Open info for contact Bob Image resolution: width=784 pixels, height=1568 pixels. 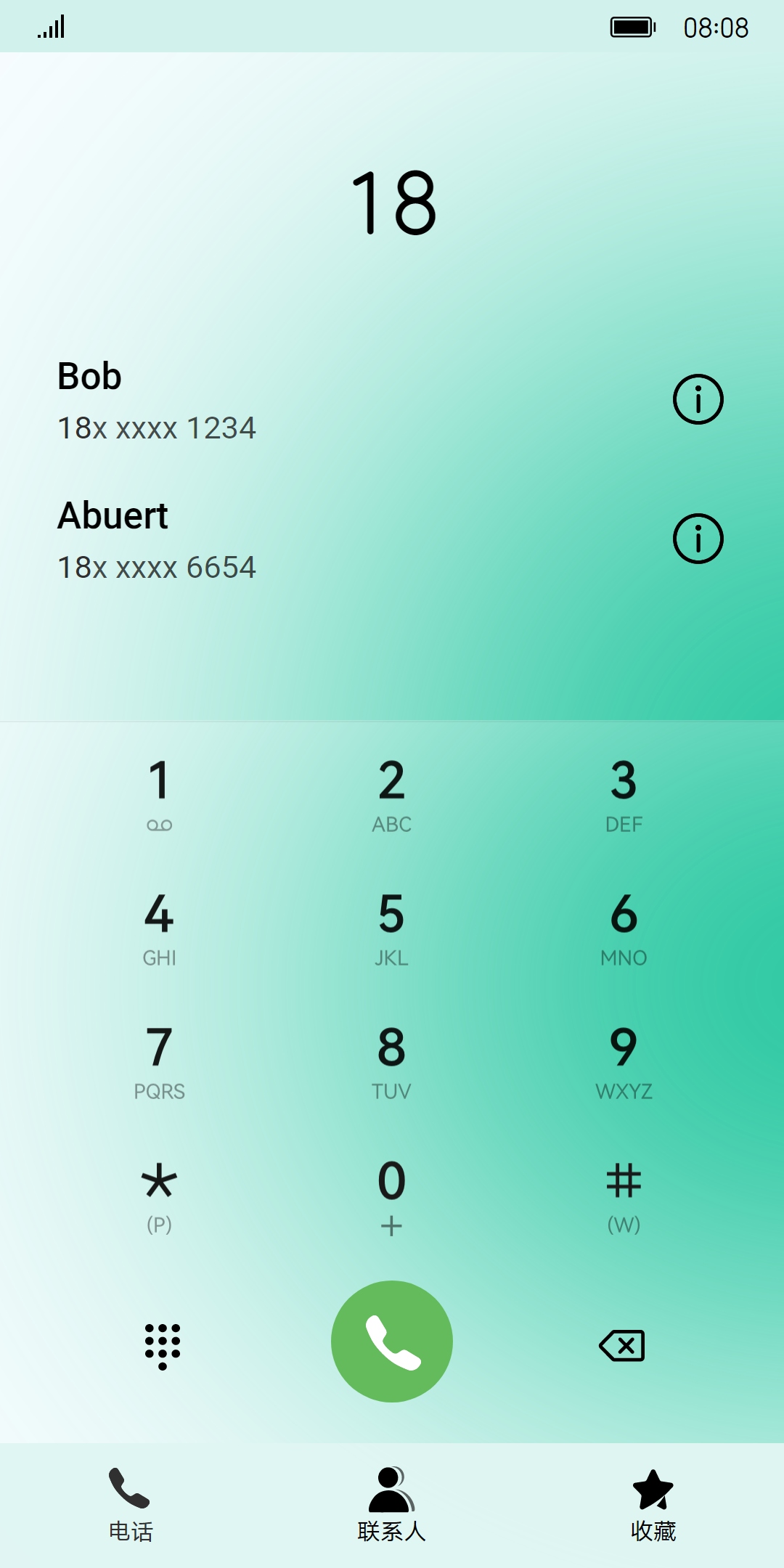[698, 399]
